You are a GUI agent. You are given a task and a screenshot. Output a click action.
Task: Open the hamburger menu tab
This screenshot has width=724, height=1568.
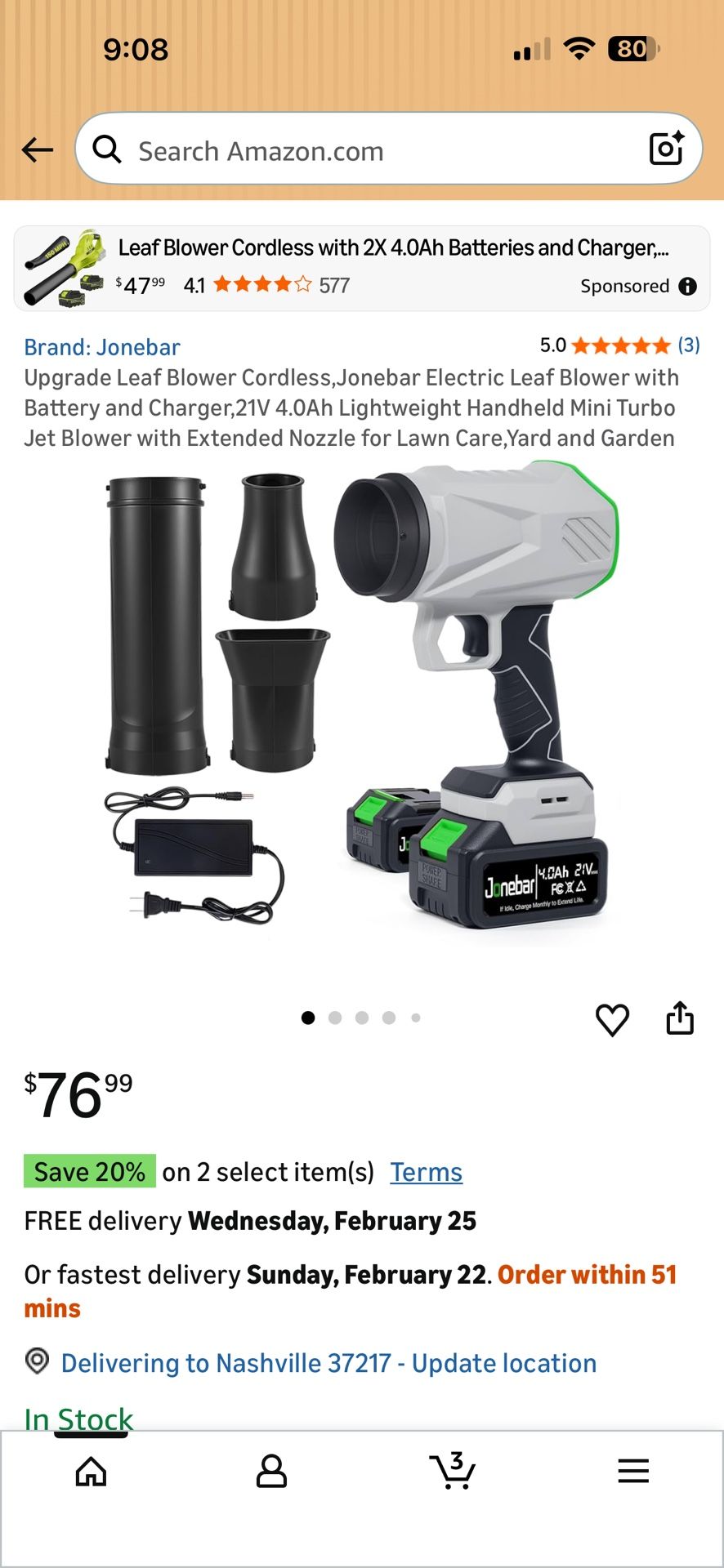coord(633,1472)
